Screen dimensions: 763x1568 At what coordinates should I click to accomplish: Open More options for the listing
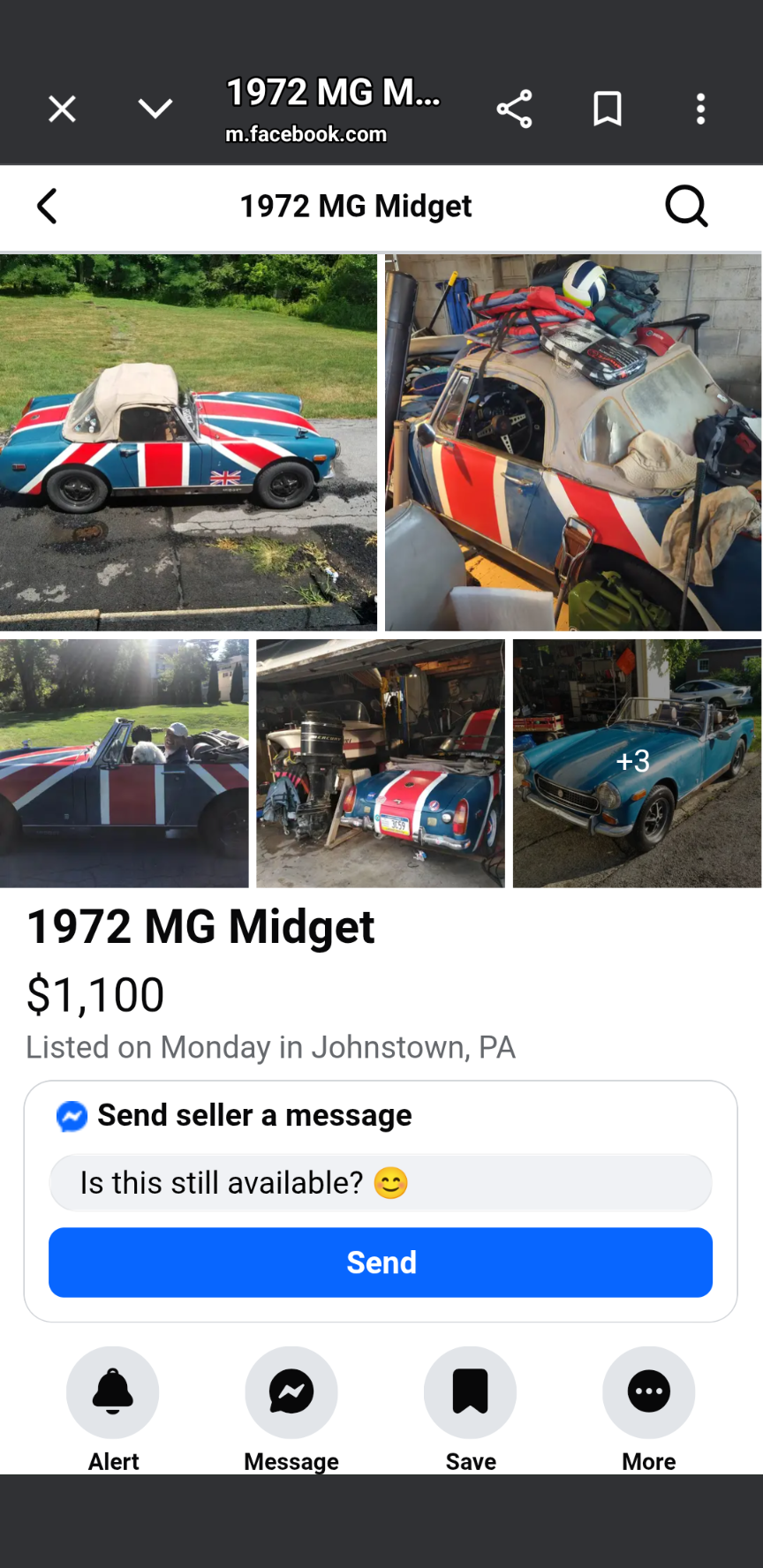pos(649,1393)
